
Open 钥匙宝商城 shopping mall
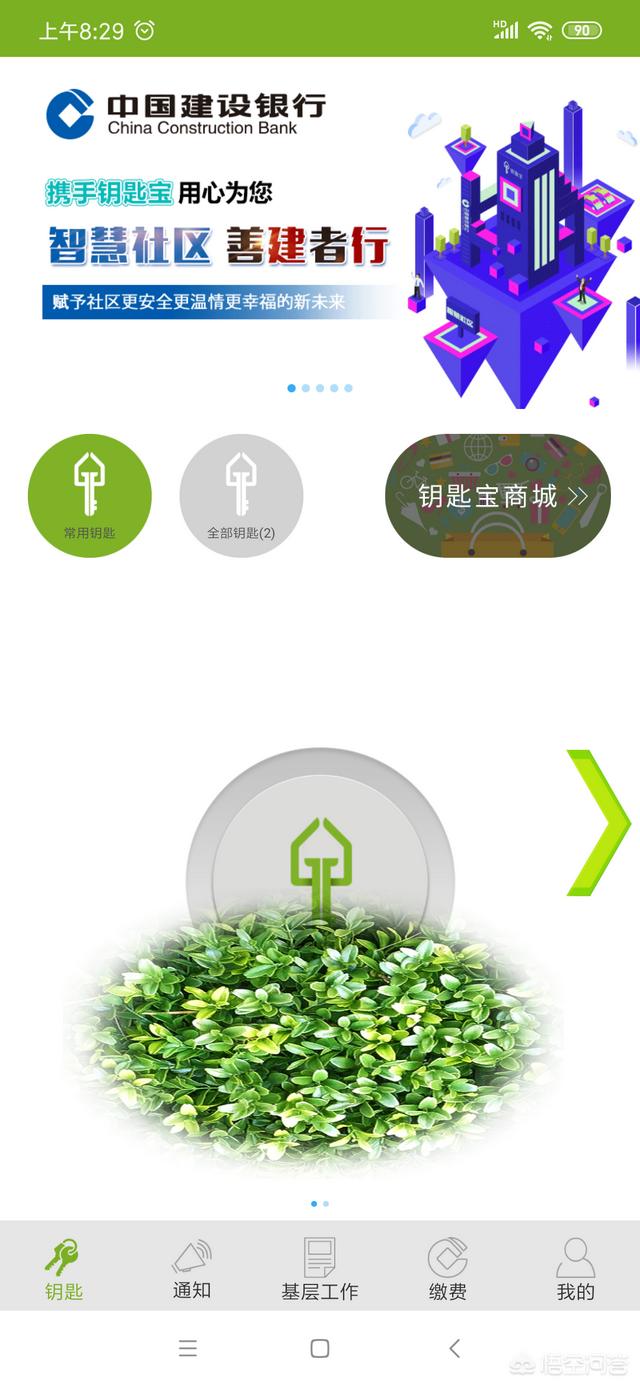(497, 495)
